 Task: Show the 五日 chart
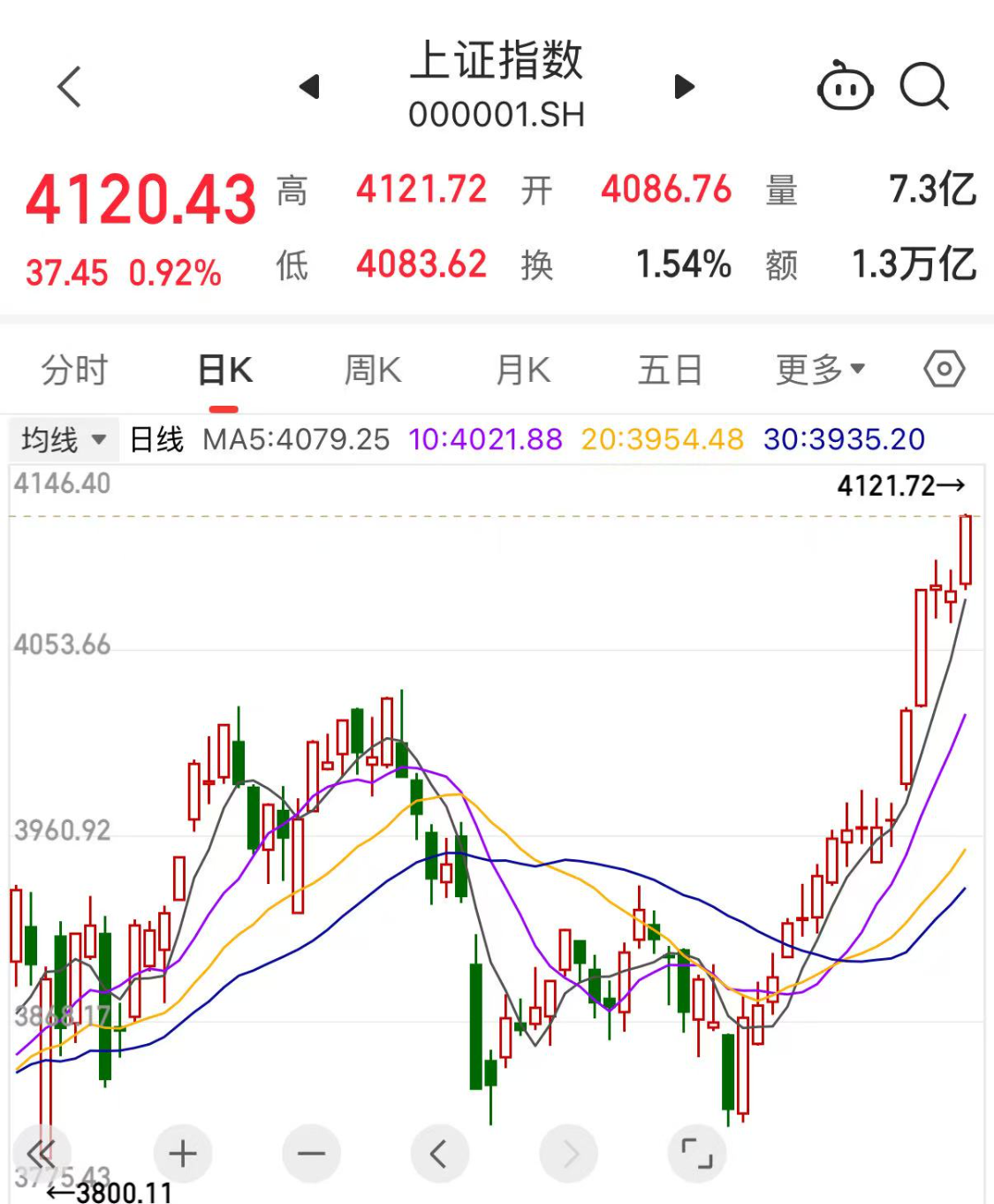[670, 370]
